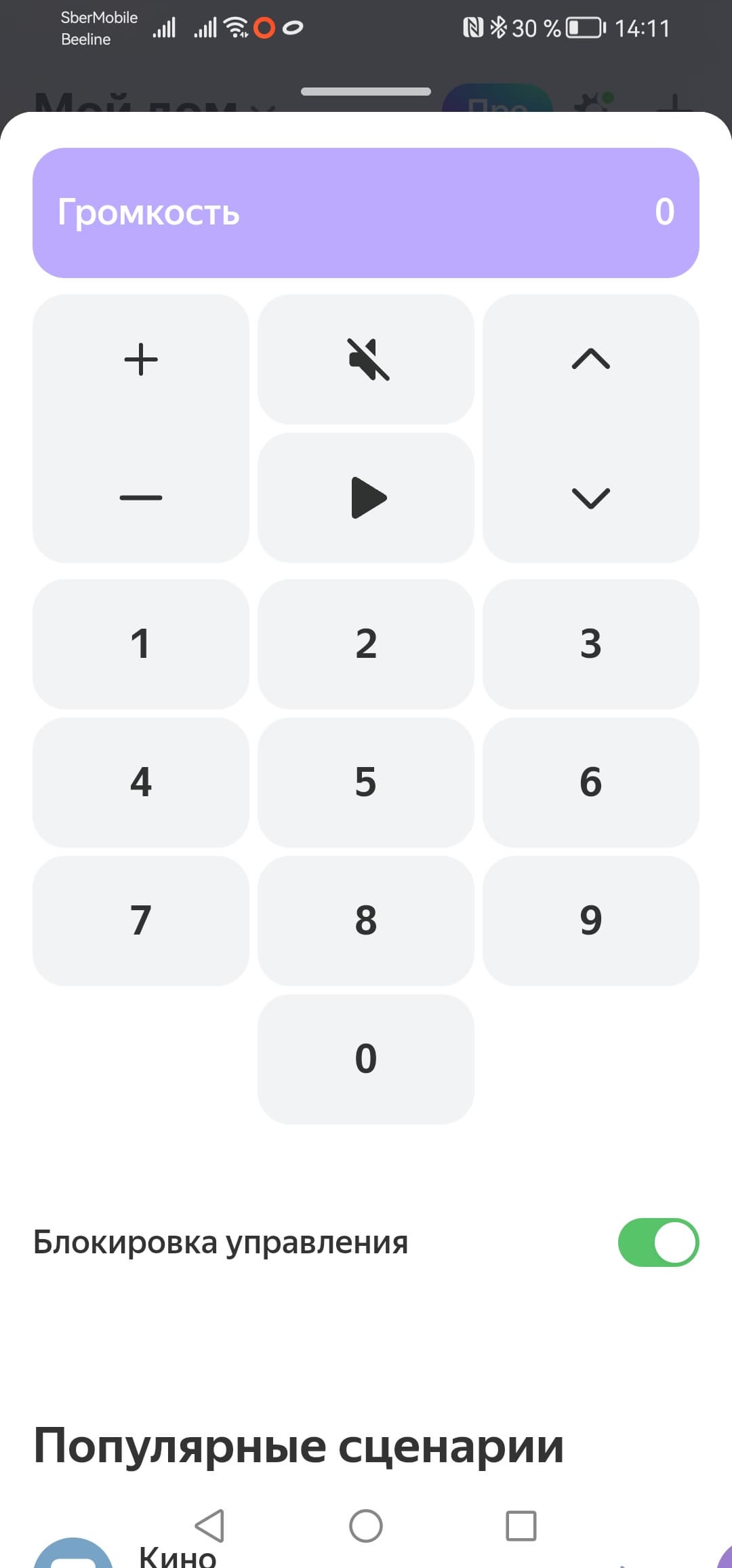Start playback with the play button

(x=366, y=498)
